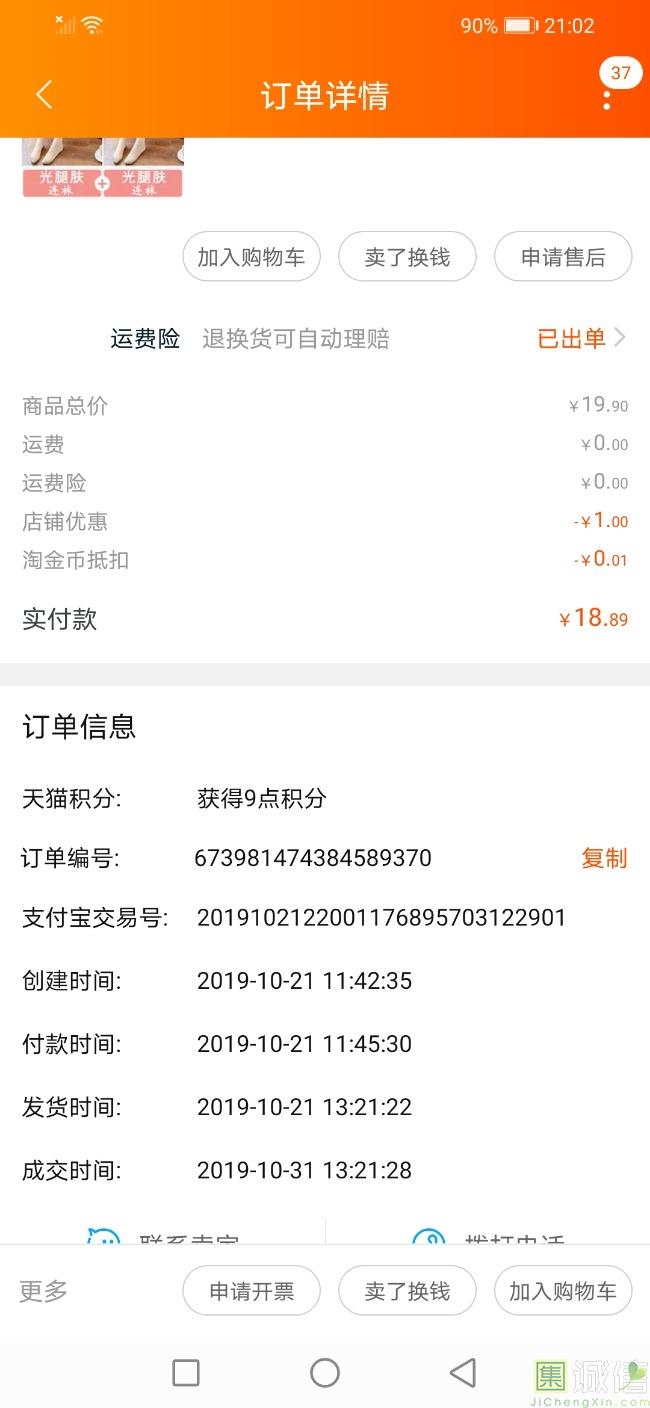Viewport: 650px width, 1408px height.
Task: Copy the order number with 复制
Action: 604,858
